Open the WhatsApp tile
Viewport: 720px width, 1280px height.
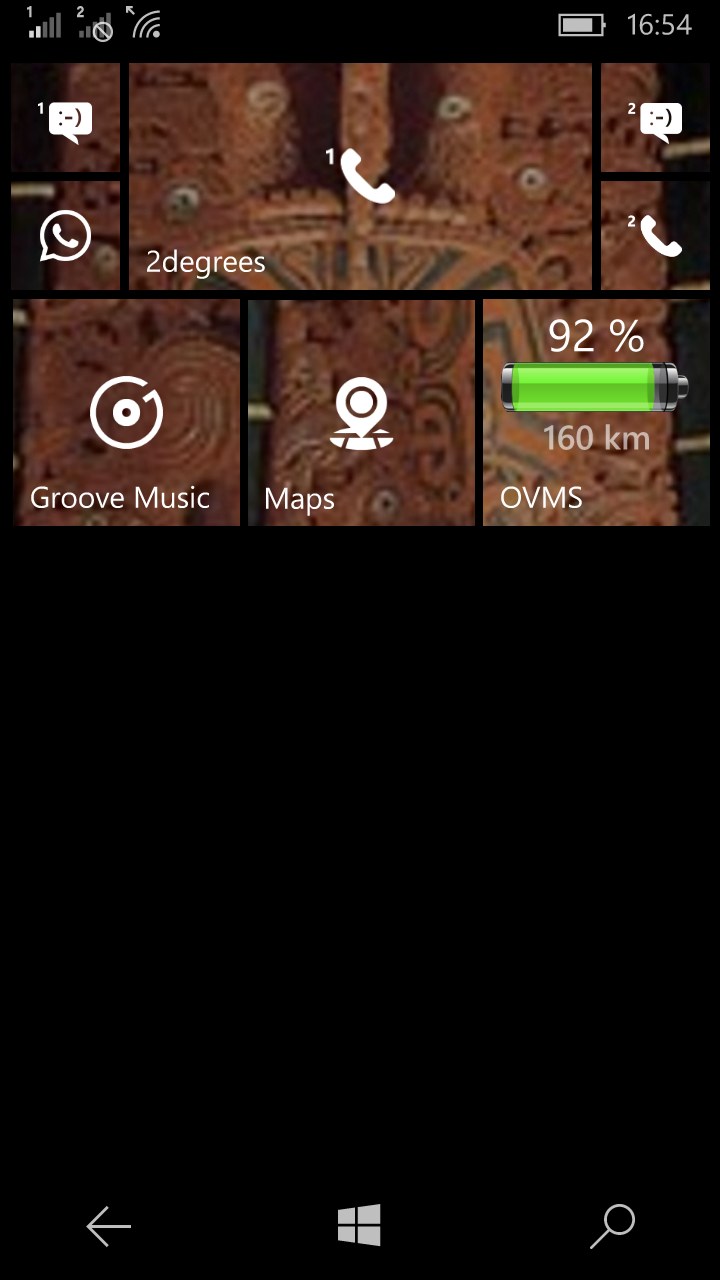[x=66, y=236]
